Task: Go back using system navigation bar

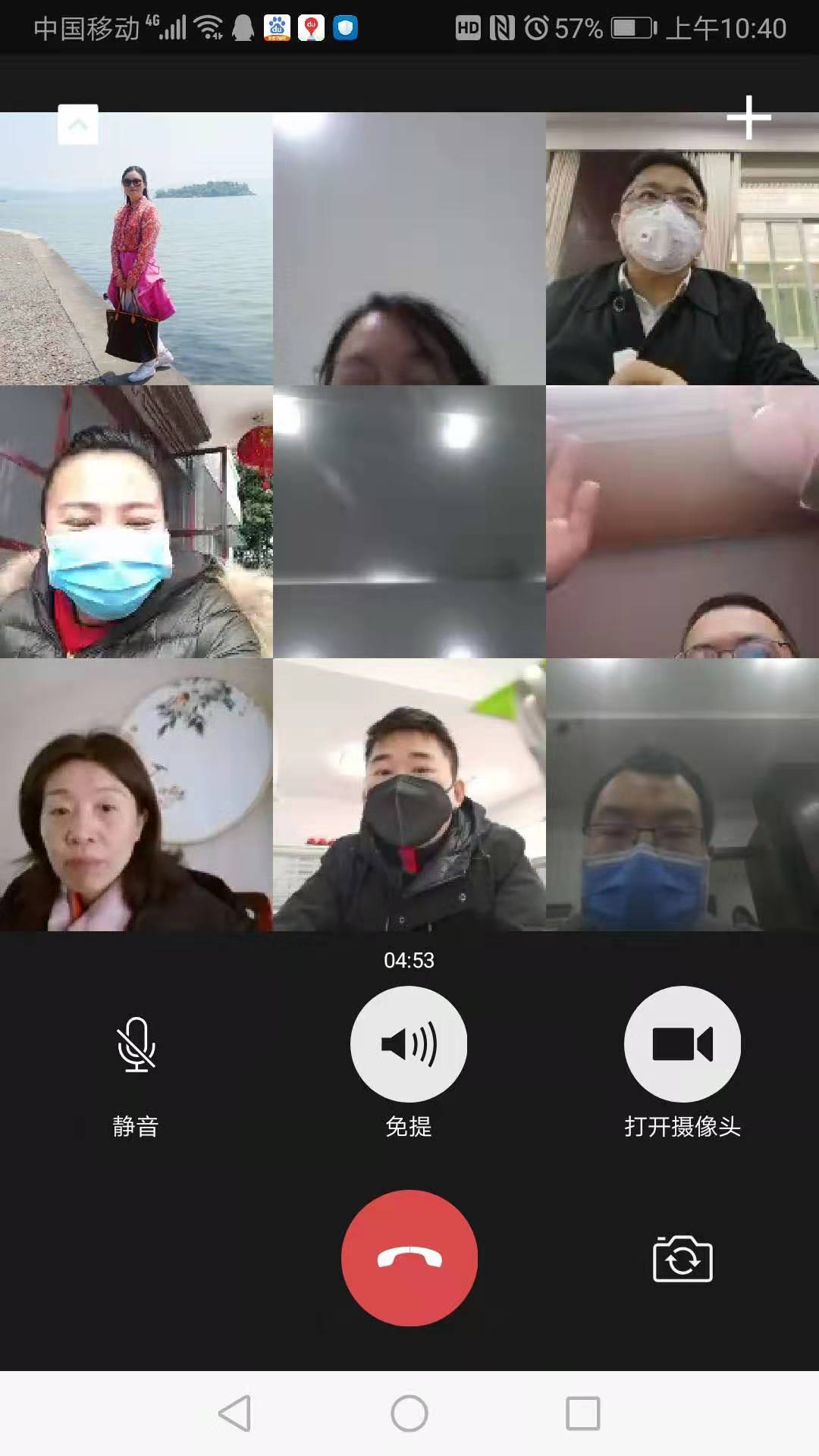Action: pyautogui.click(x=234, y=1414)
